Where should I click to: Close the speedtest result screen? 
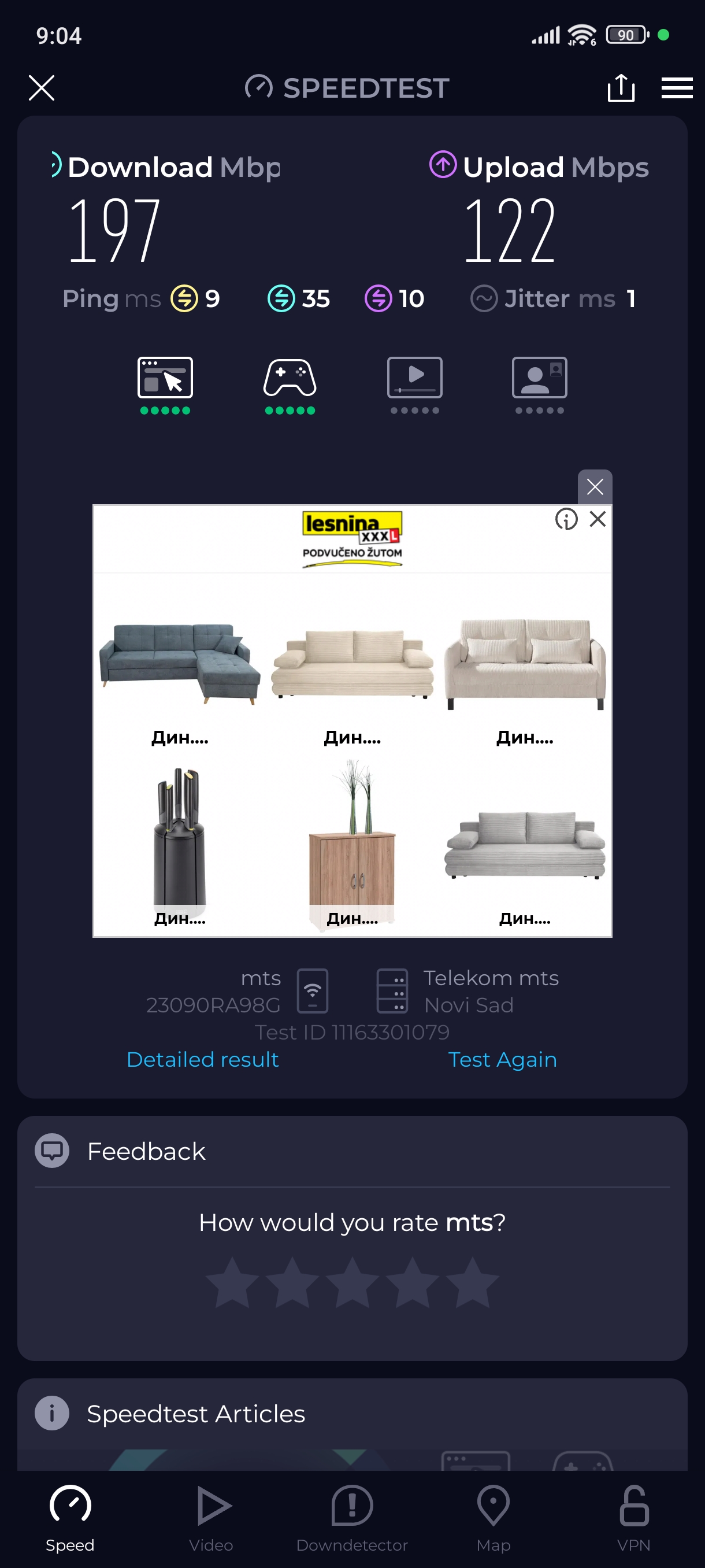(42, 88)
